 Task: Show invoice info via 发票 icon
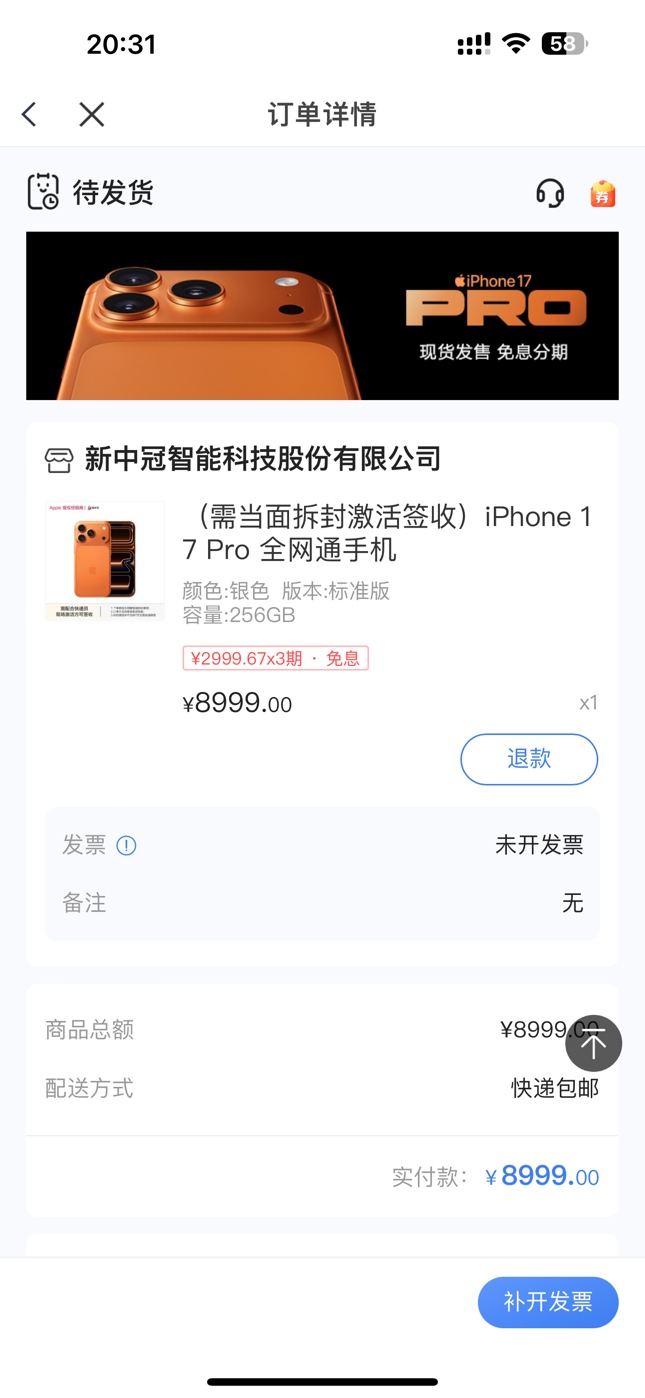126,846
